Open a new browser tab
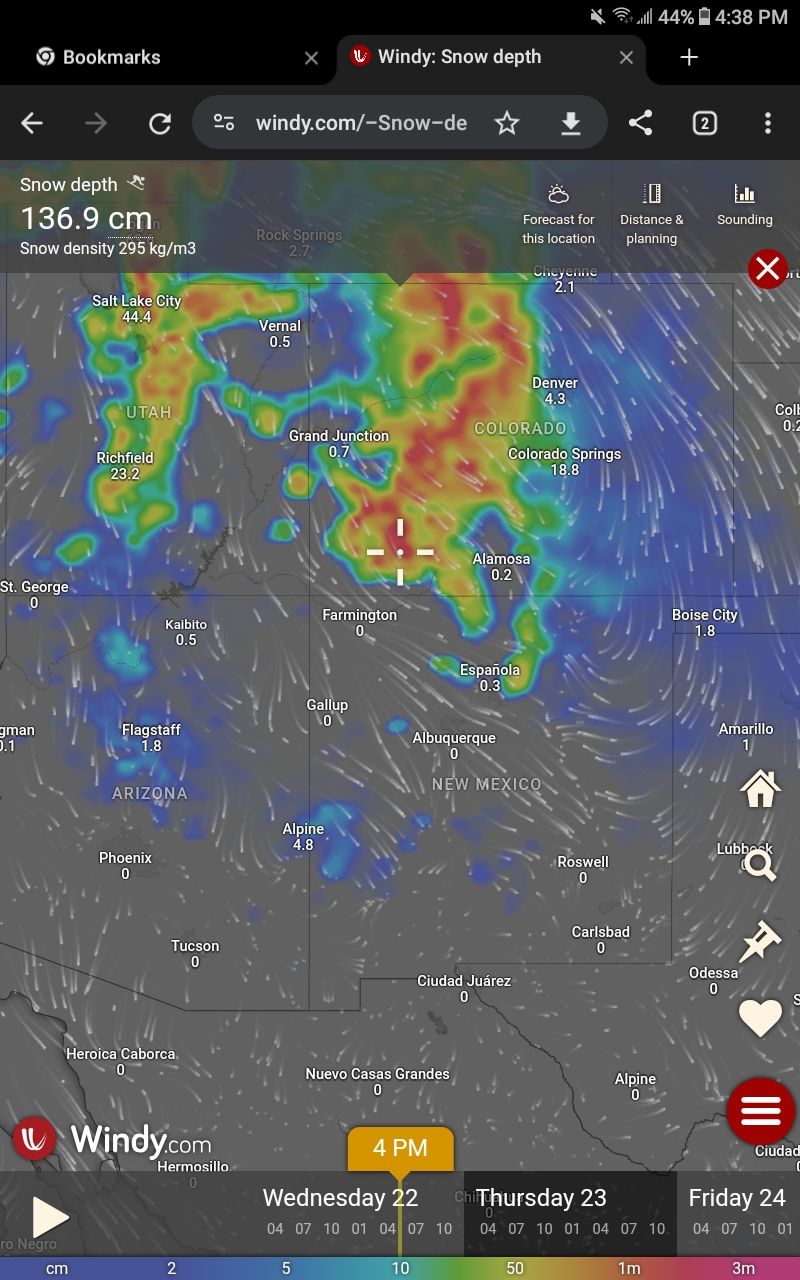 (689, 57)
